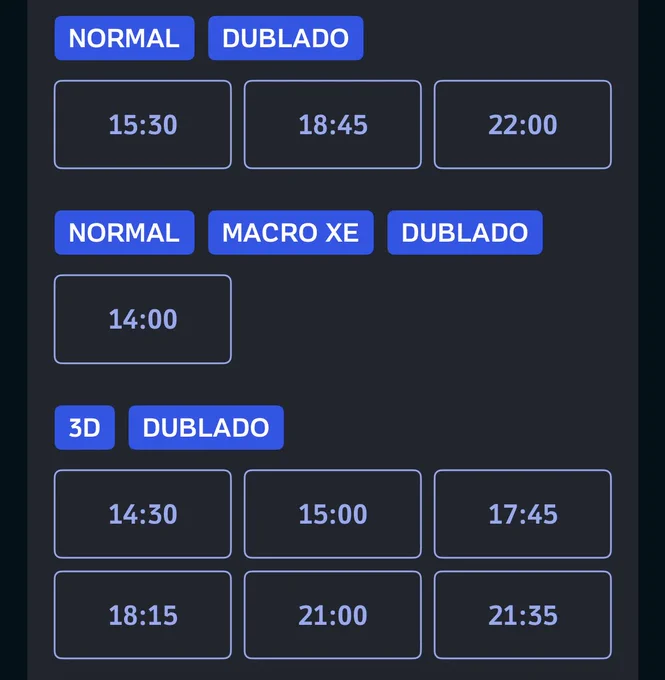The image size is (665, 680).
Task: Select the 15:30 Normal dubbed showtime
Action: point(143,124)
